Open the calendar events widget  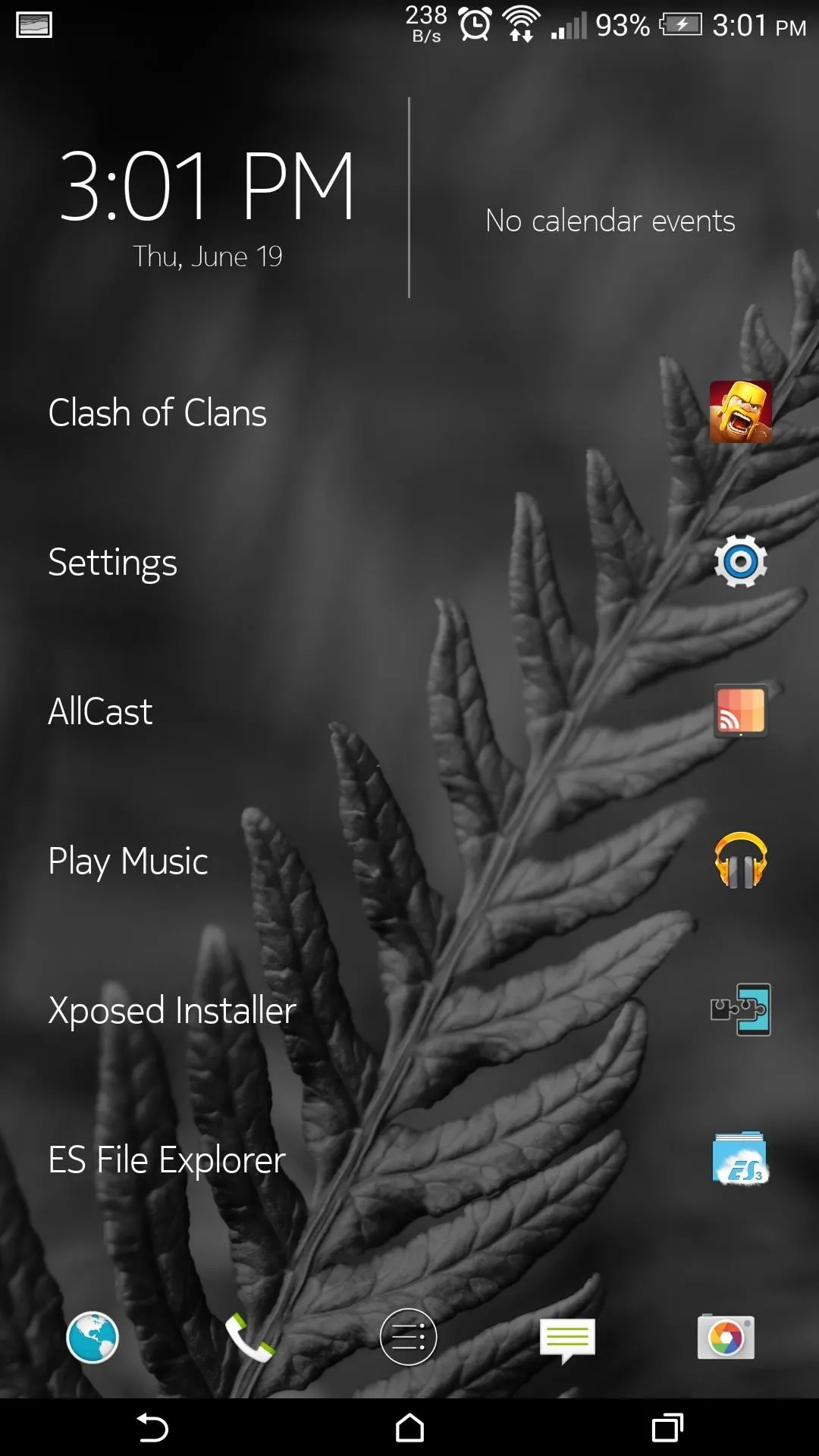pyautogui.click(x=610, y=221)
